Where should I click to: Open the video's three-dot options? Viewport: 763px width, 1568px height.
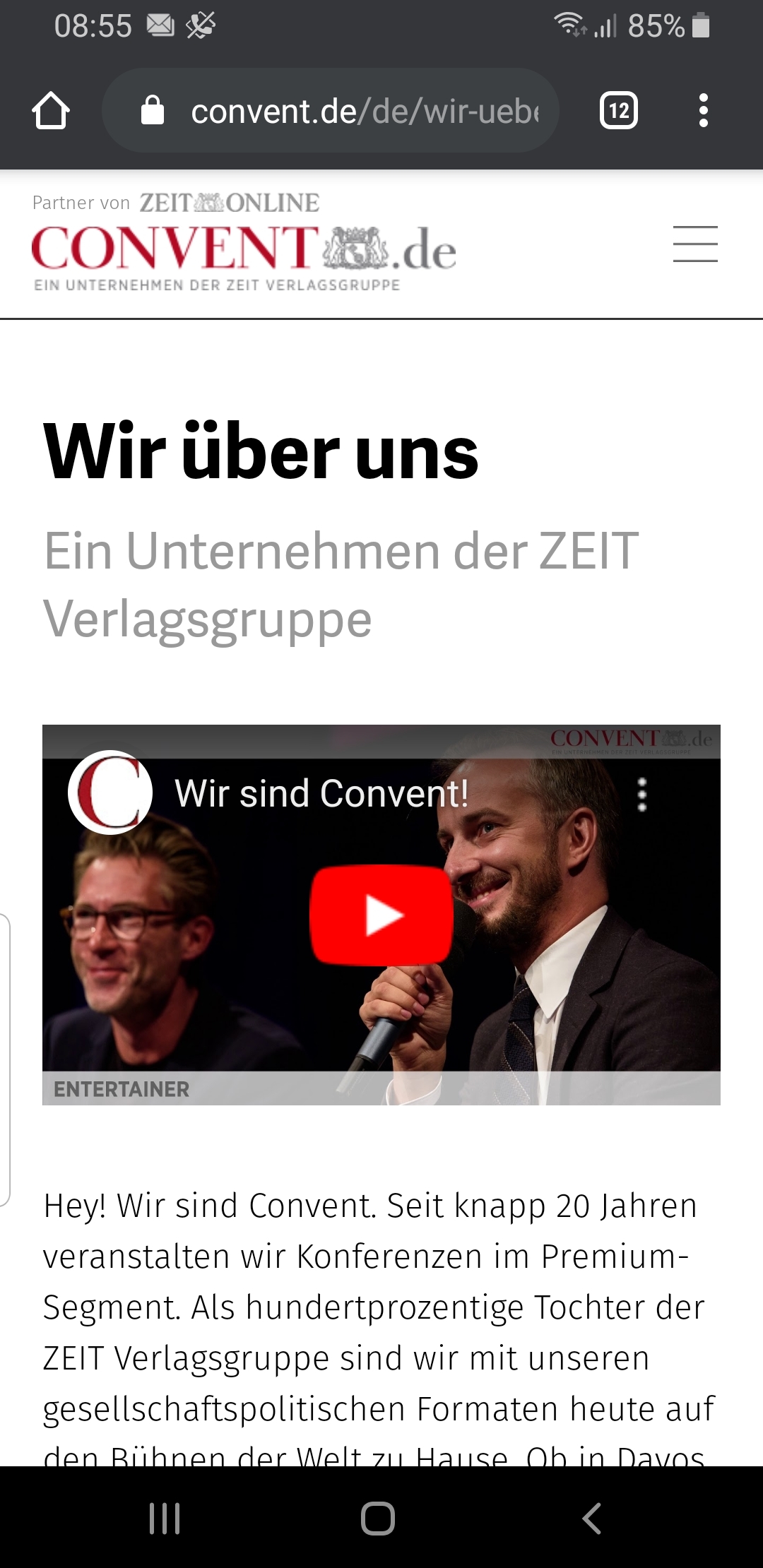coord(642,795)
